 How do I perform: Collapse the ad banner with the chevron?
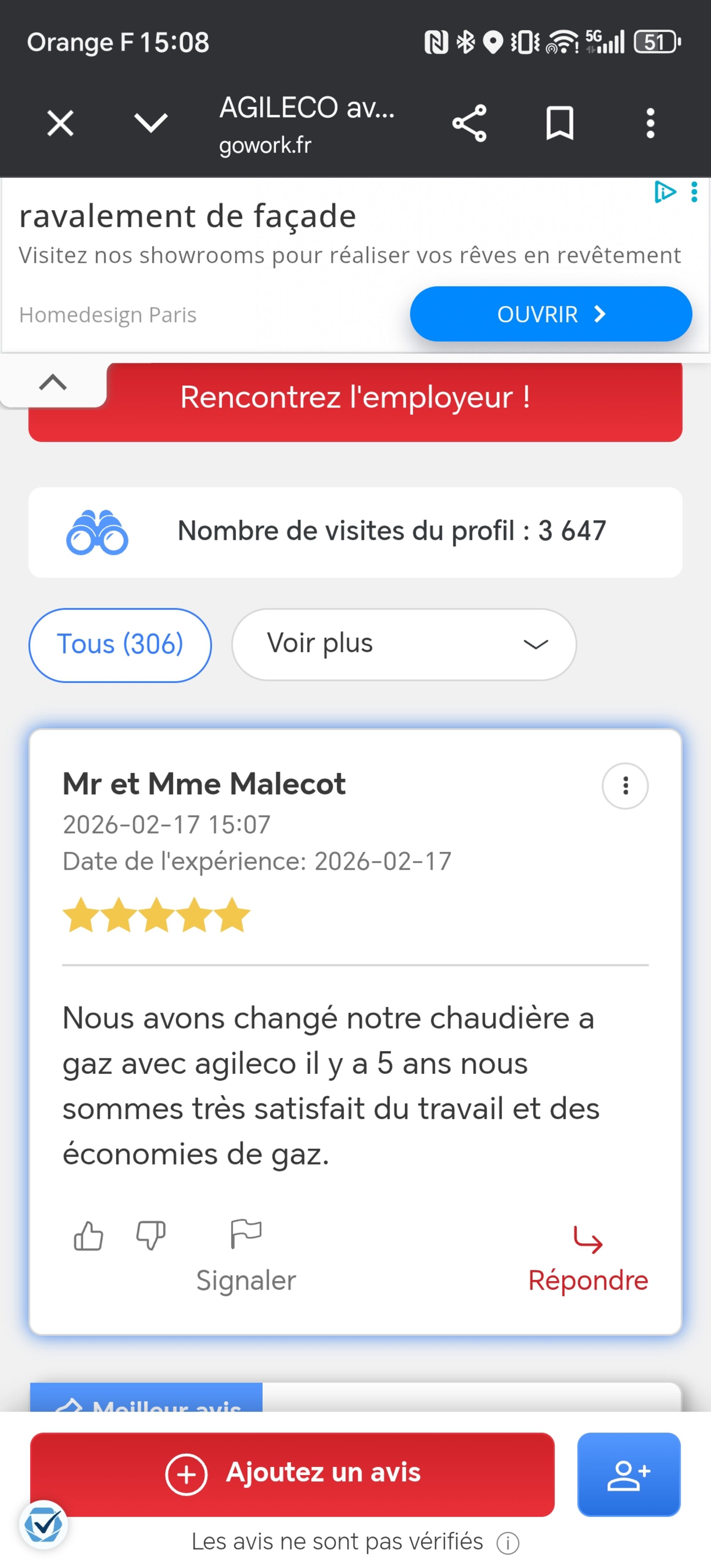(x=53, y=383)
